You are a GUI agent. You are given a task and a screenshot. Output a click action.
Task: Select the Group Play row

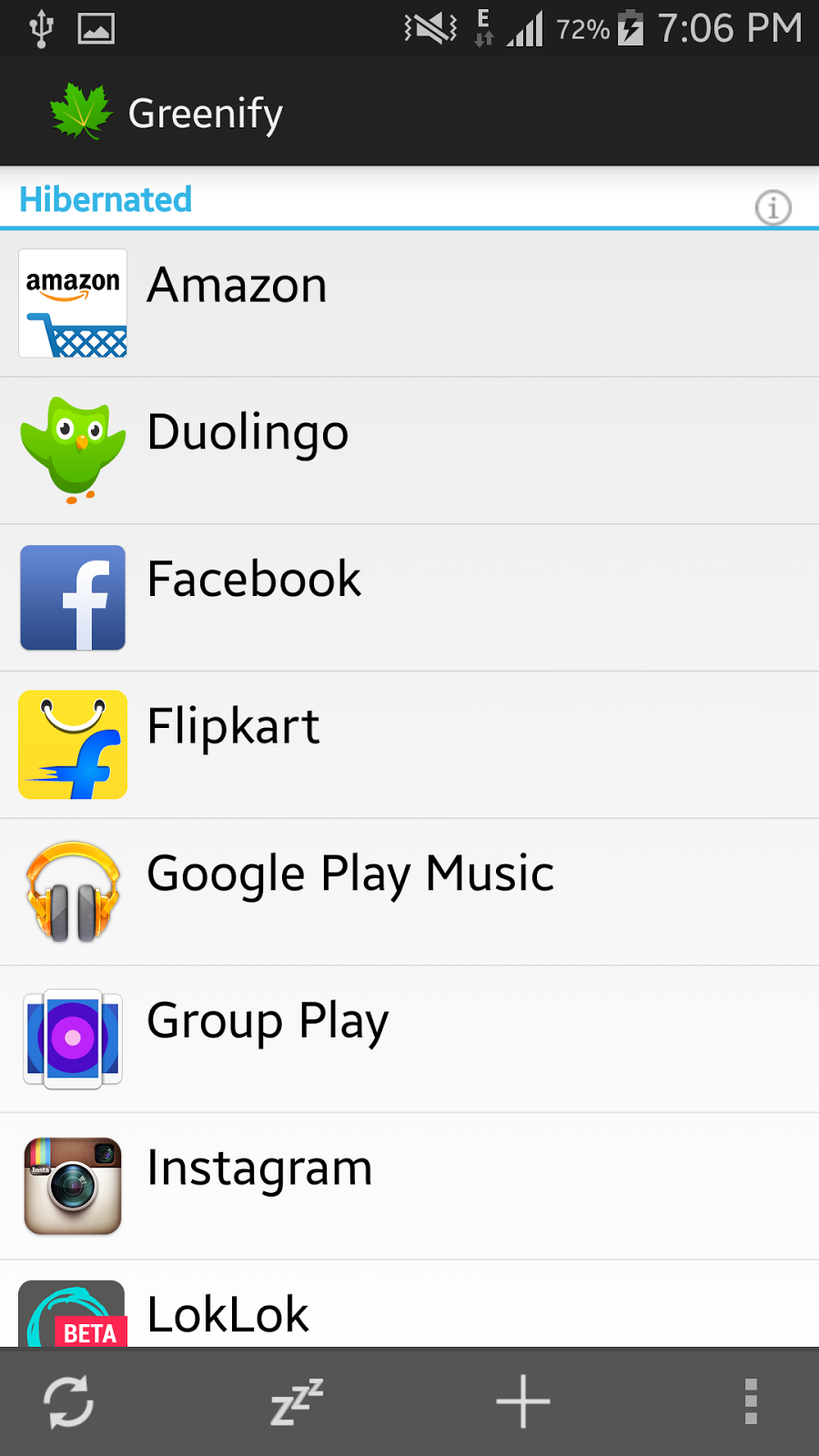[409, 1039]
